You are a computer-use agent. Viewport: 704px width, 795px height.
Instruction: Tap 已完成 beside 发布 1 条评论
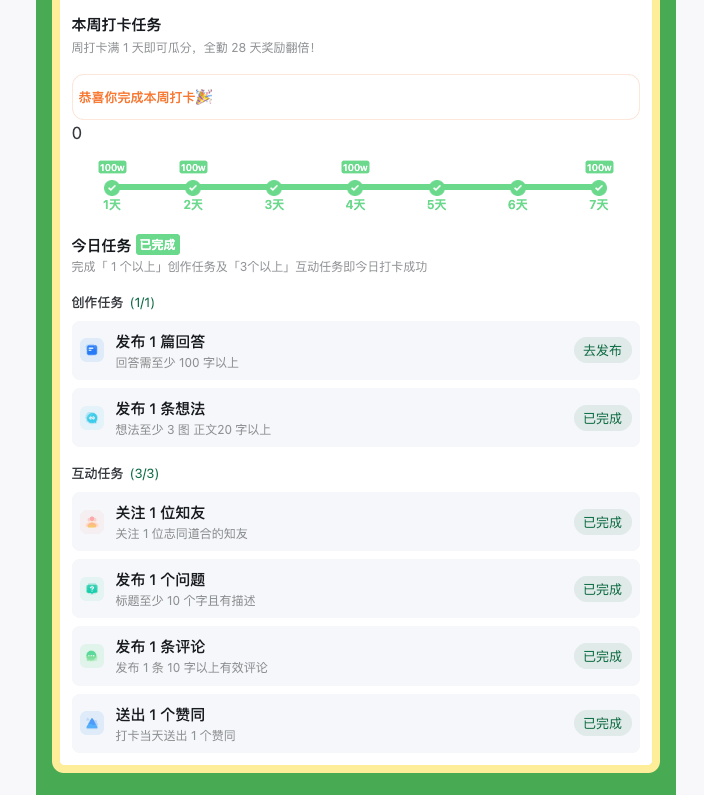click(x=602, y=656)
